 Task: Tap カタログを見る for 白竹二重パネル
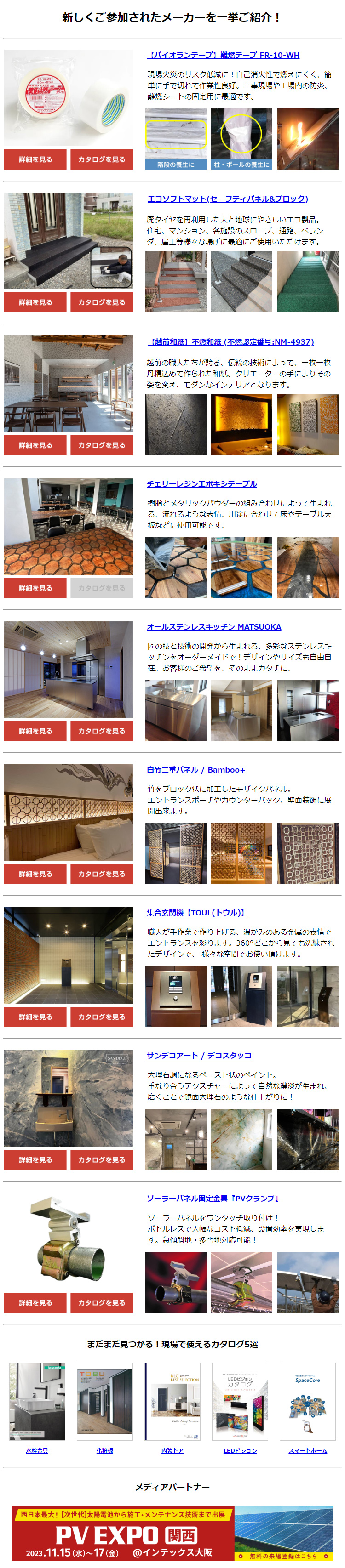click(101, 874)
